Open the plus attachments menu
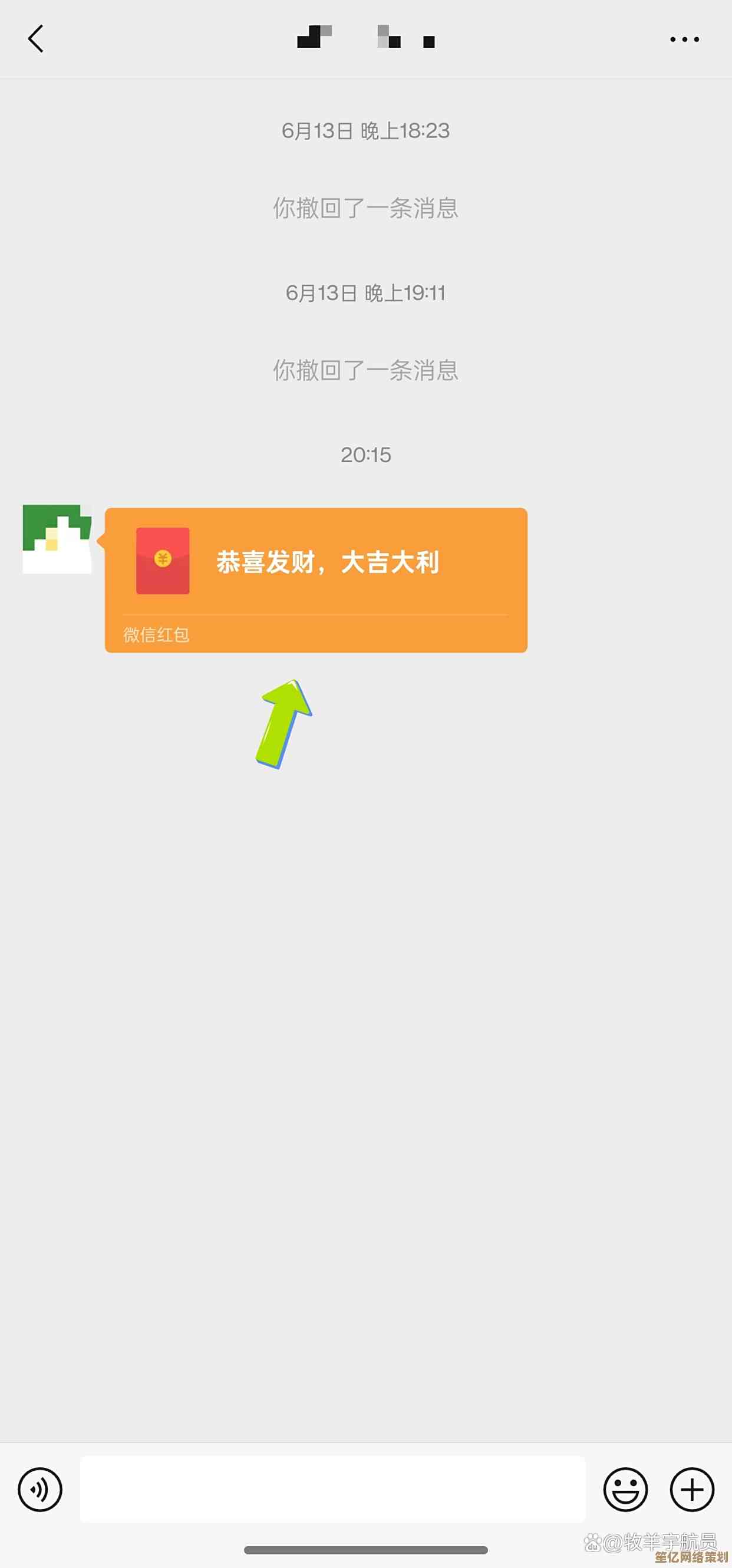Screen dimensions: 732x1568 (692, 1489)
